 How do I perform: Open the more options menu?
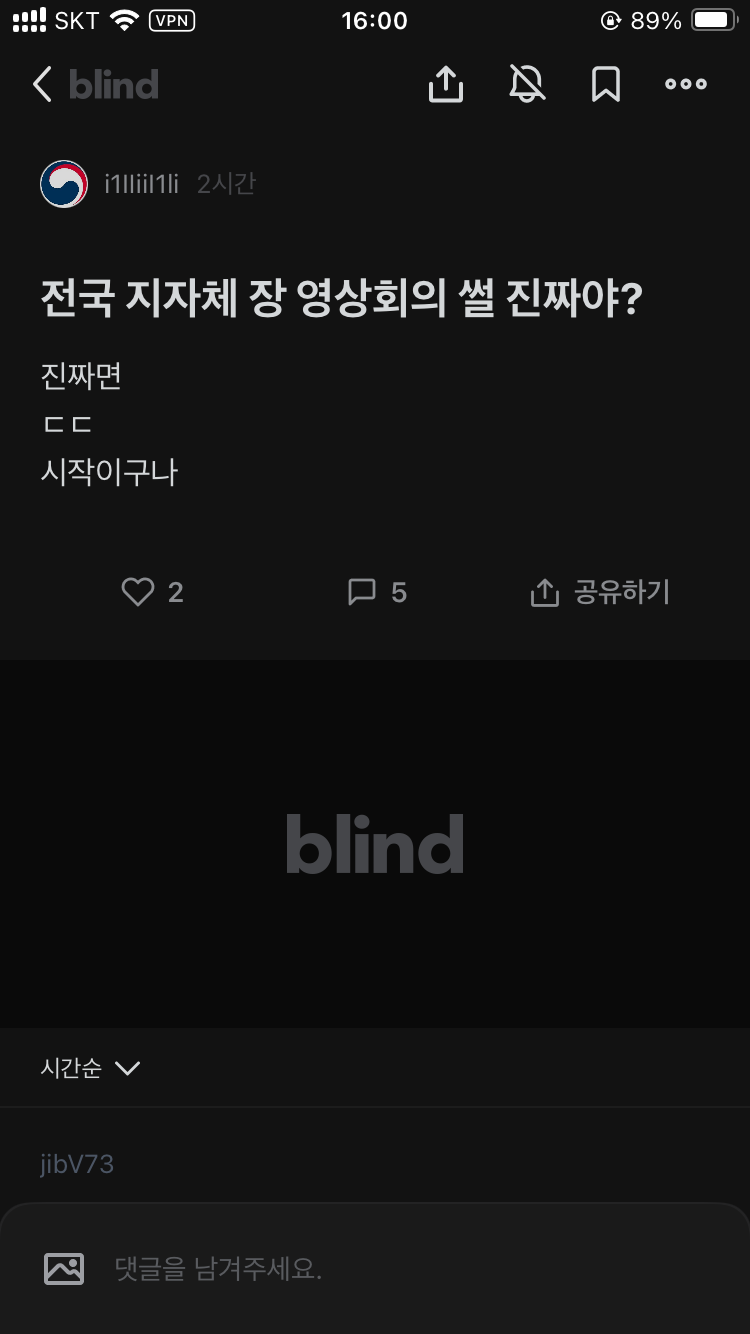(685, 84)
